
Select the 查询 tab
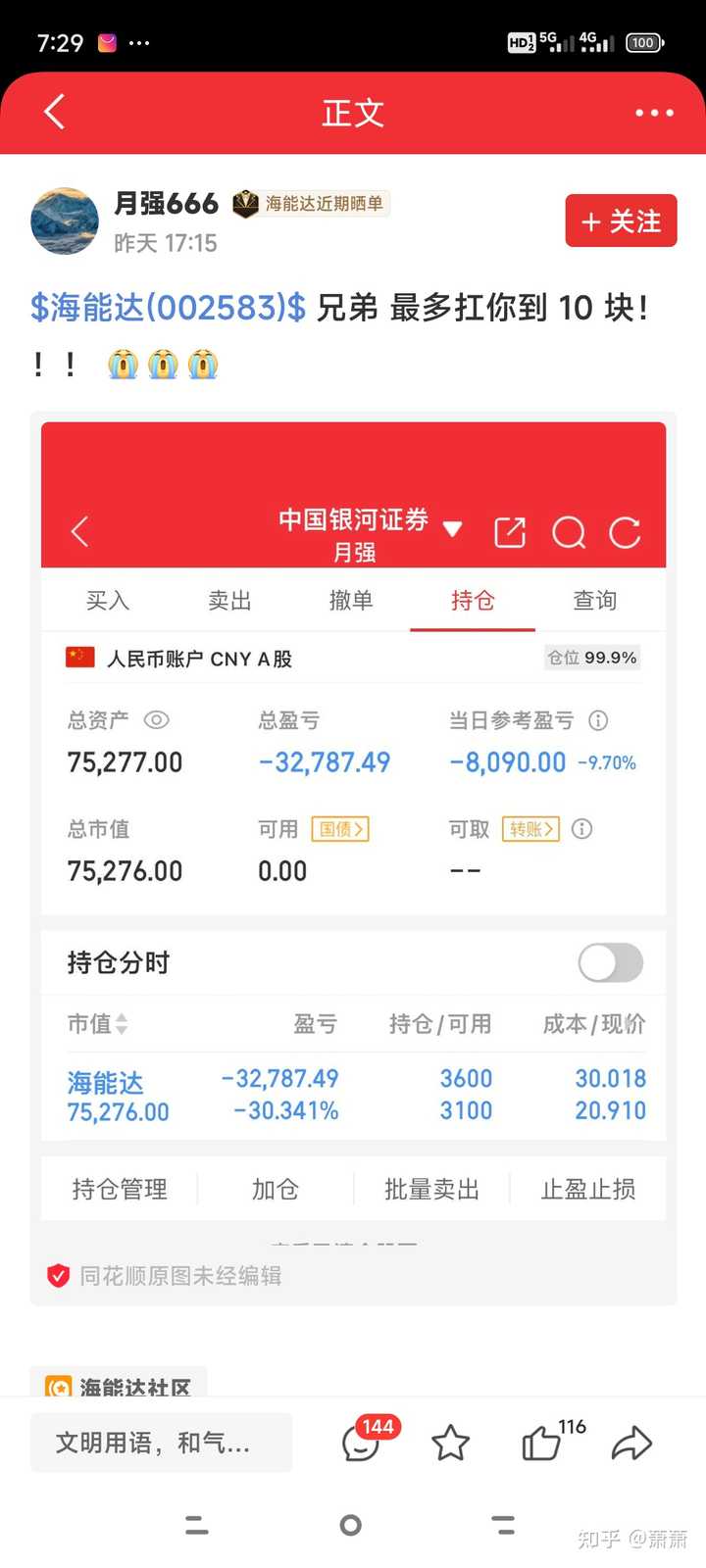click(594, 601)
